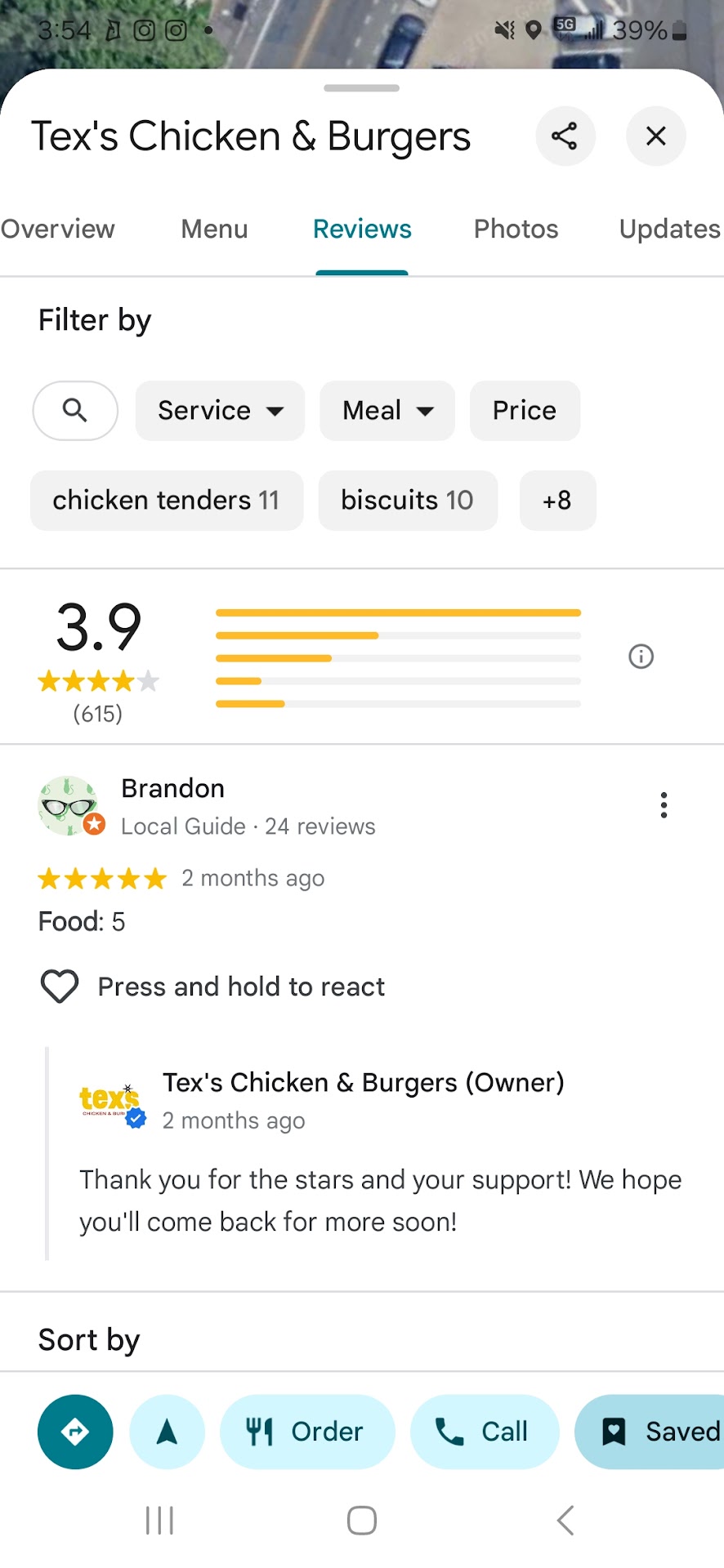Get directions with the blue arrow button
Screen dimensions: 724x1568
click(x=75, y=1432)
